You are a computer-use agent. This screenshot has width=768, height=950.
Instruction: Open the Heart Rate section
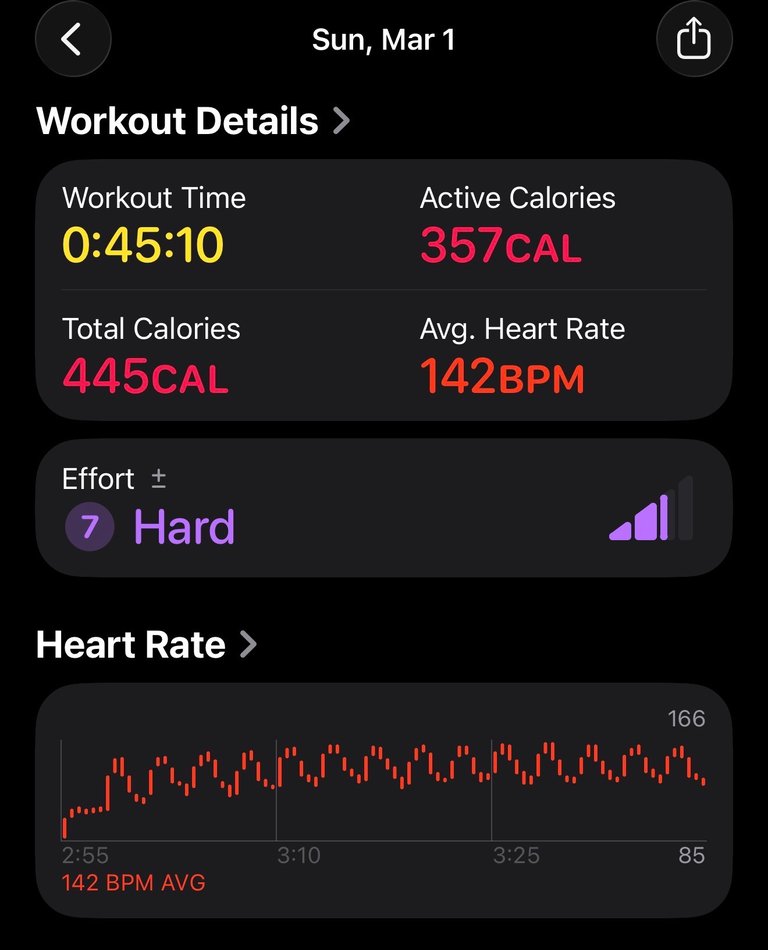[x=146, y=645]
